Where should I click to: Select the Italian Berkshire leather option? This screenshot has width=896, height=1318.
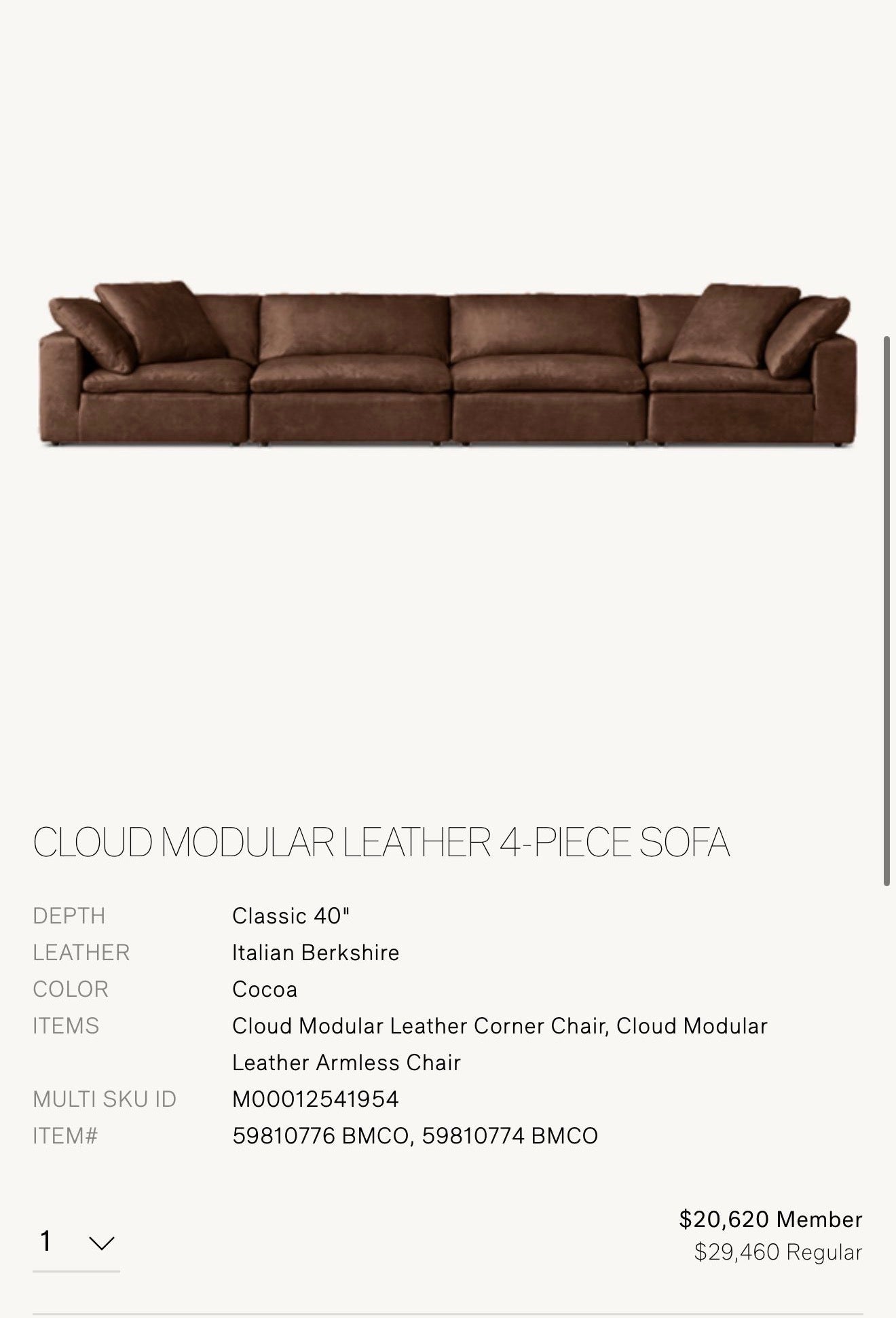(x=316, y=952)
